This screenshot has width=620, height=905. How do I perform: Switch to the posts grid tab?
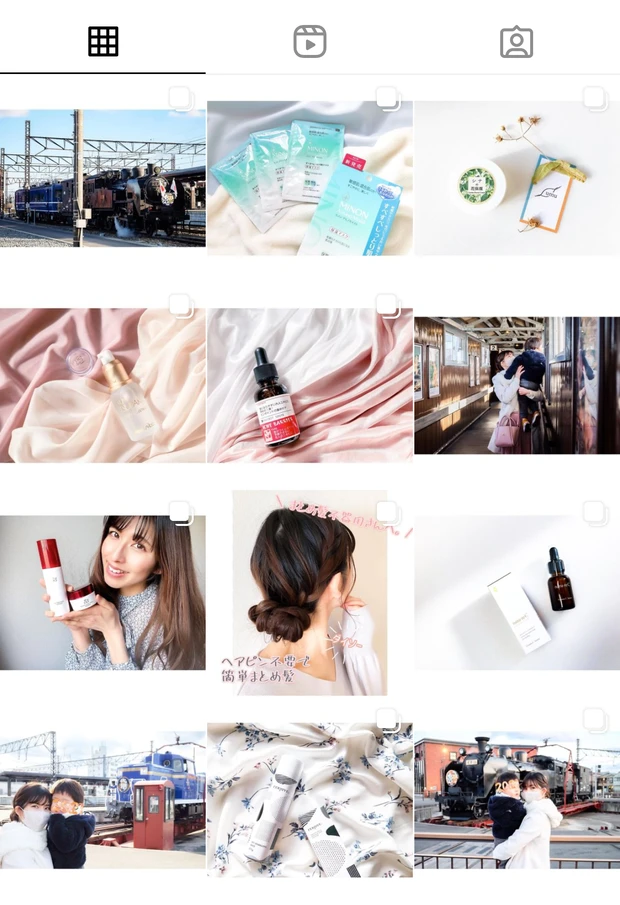point(103,42)
